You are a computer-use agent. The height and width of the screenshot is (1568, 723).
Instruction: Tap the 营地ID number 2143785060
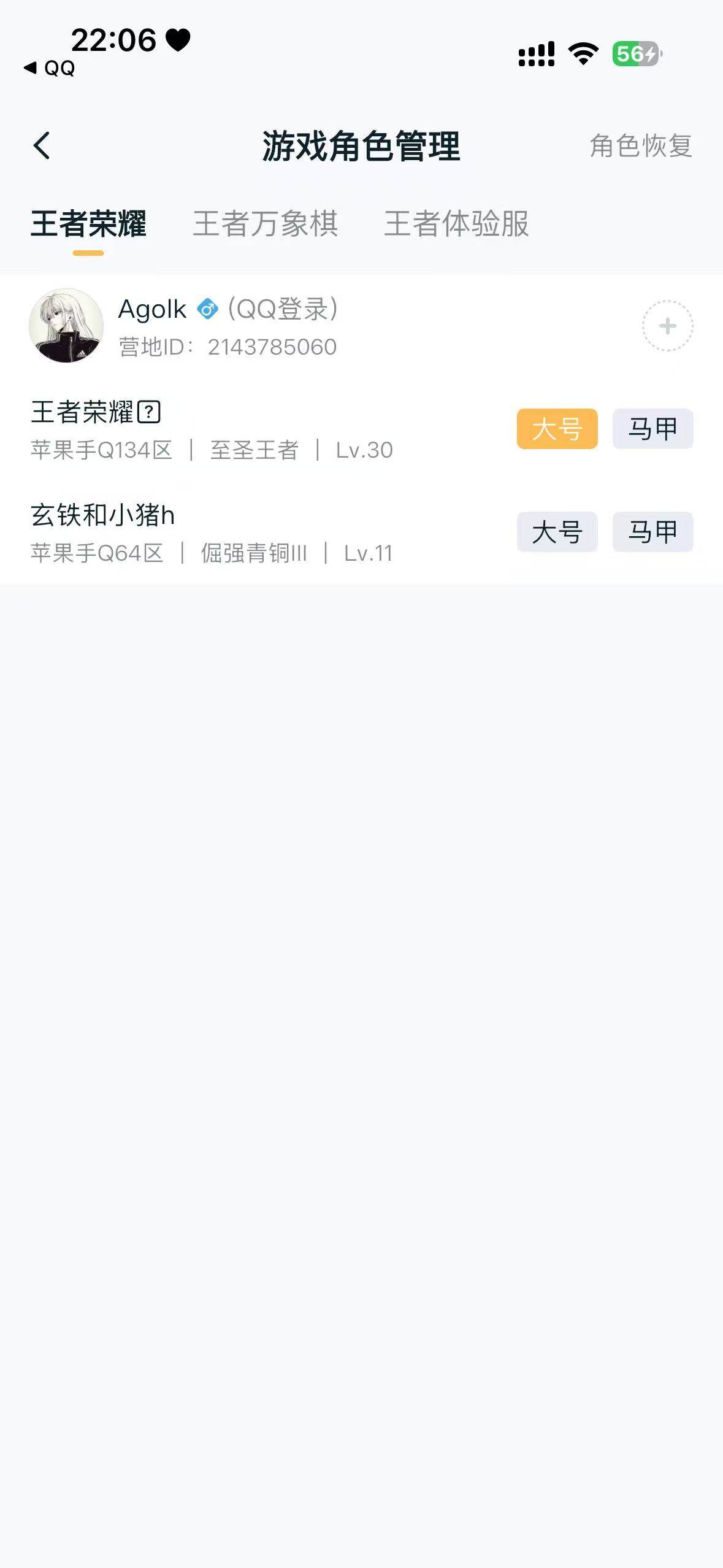tap(272, 347)
